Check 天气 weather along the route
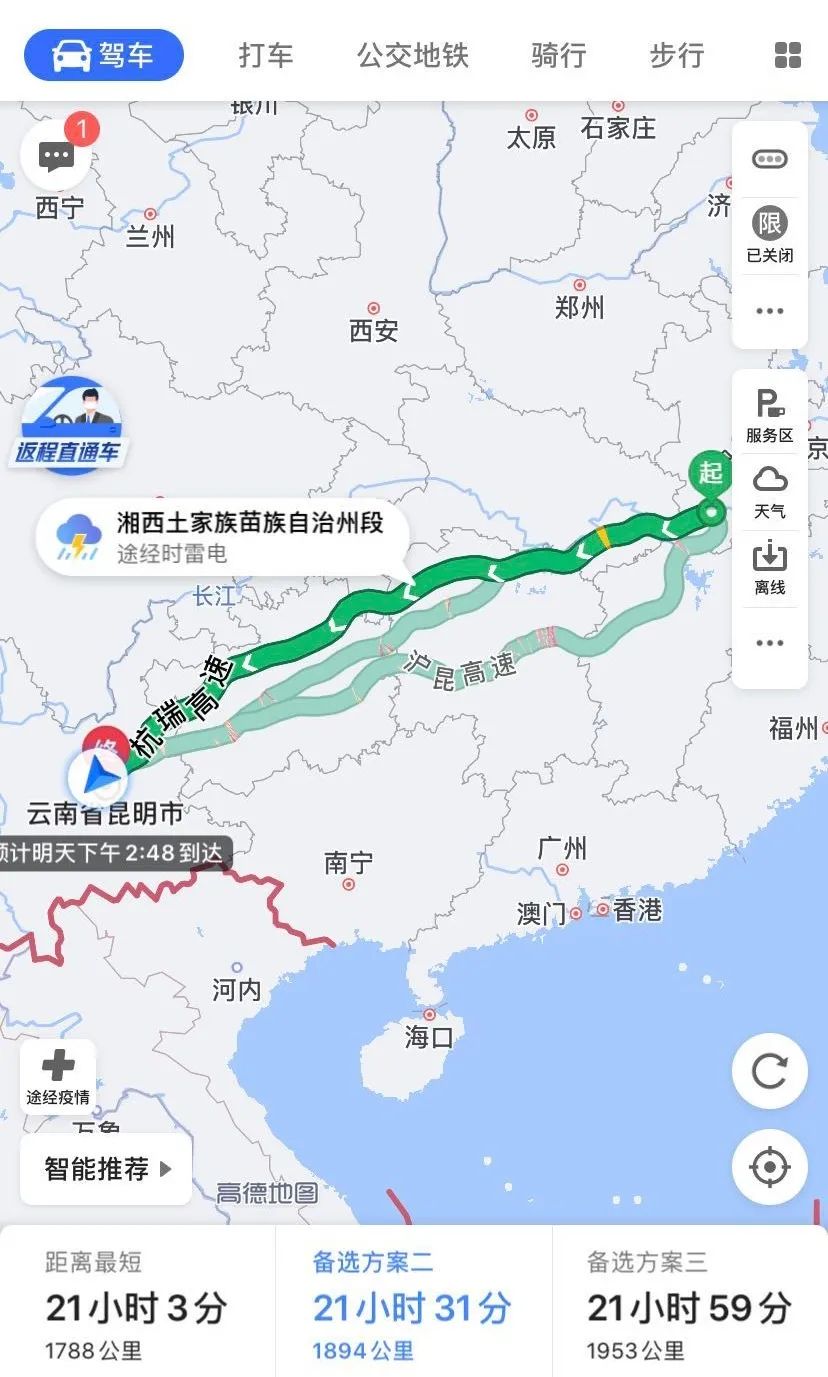This screenshot has width=828, height=1377. click(769, 491)
